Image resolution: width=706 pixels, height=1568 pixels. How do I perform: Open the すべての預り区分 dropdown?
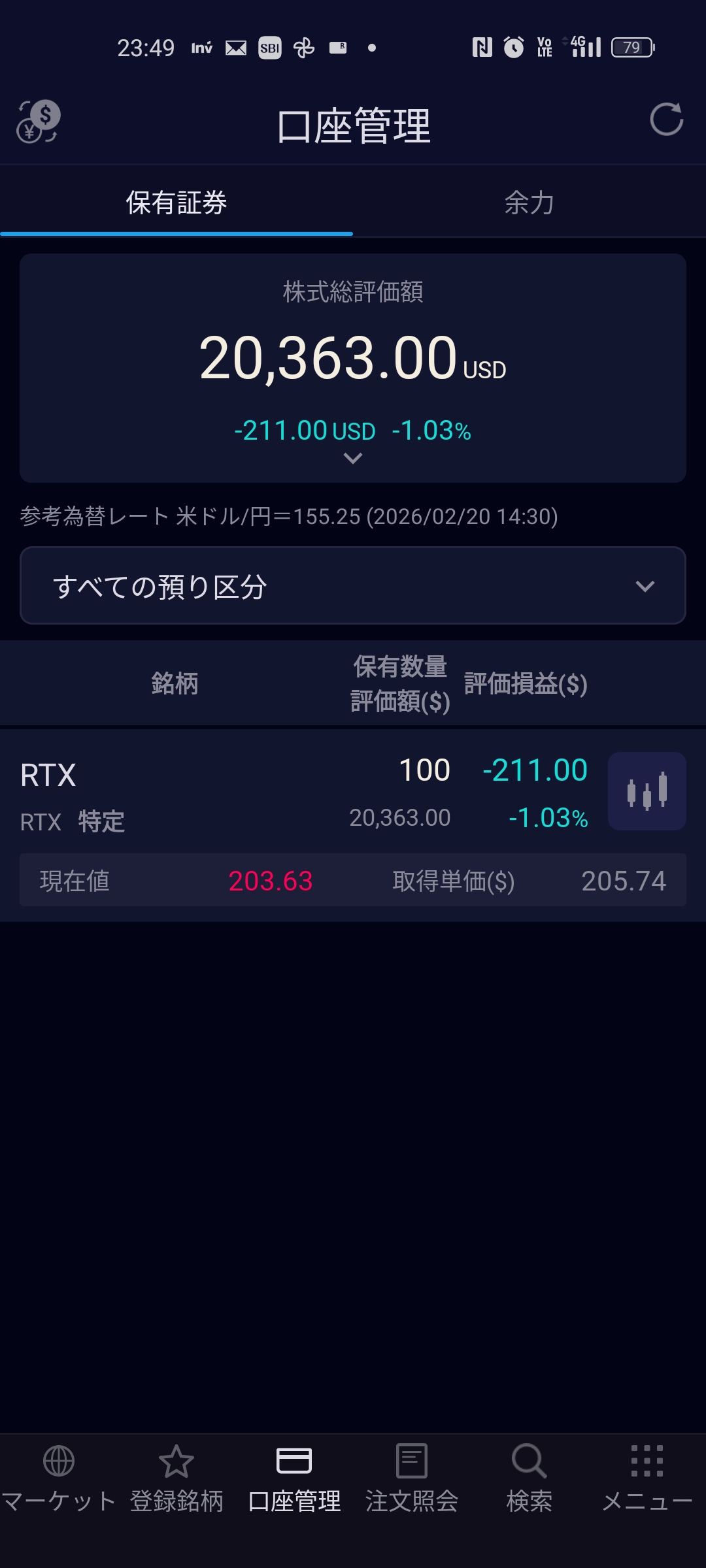point(353,585)
